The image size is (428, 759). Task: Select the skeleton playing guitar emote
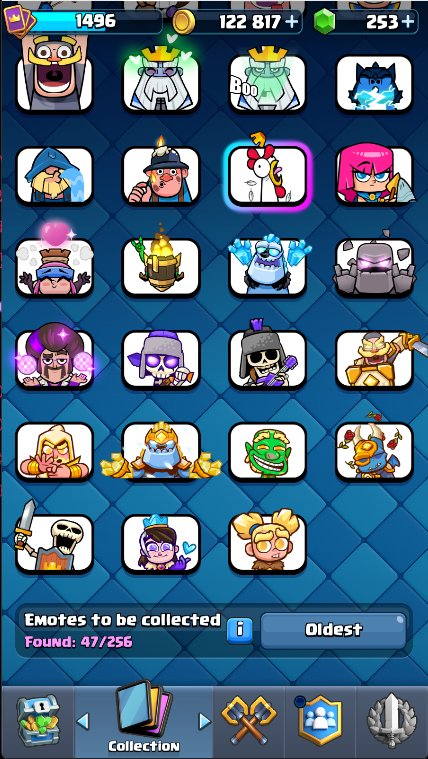268,360
